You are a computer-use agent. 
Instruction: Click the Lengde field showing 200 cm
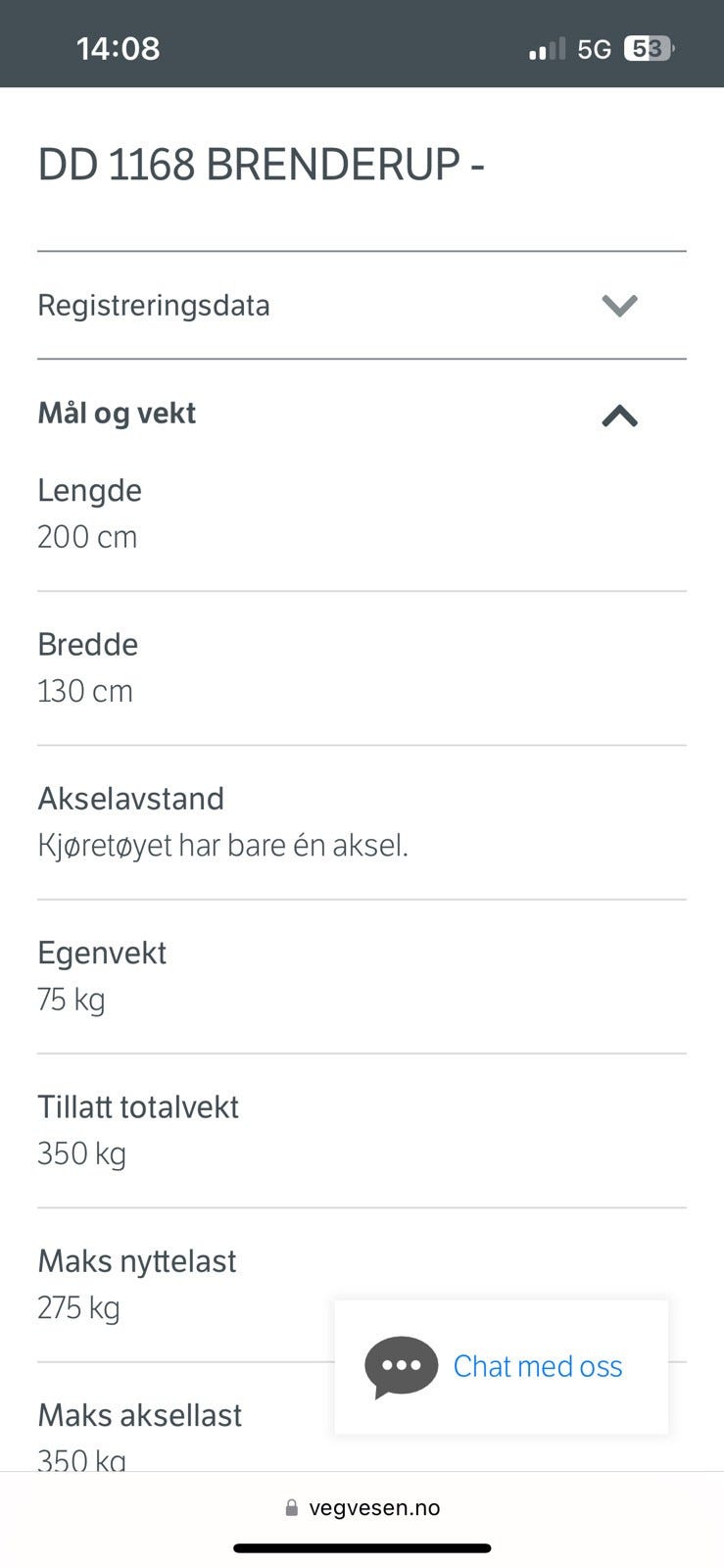pos(86,536)
